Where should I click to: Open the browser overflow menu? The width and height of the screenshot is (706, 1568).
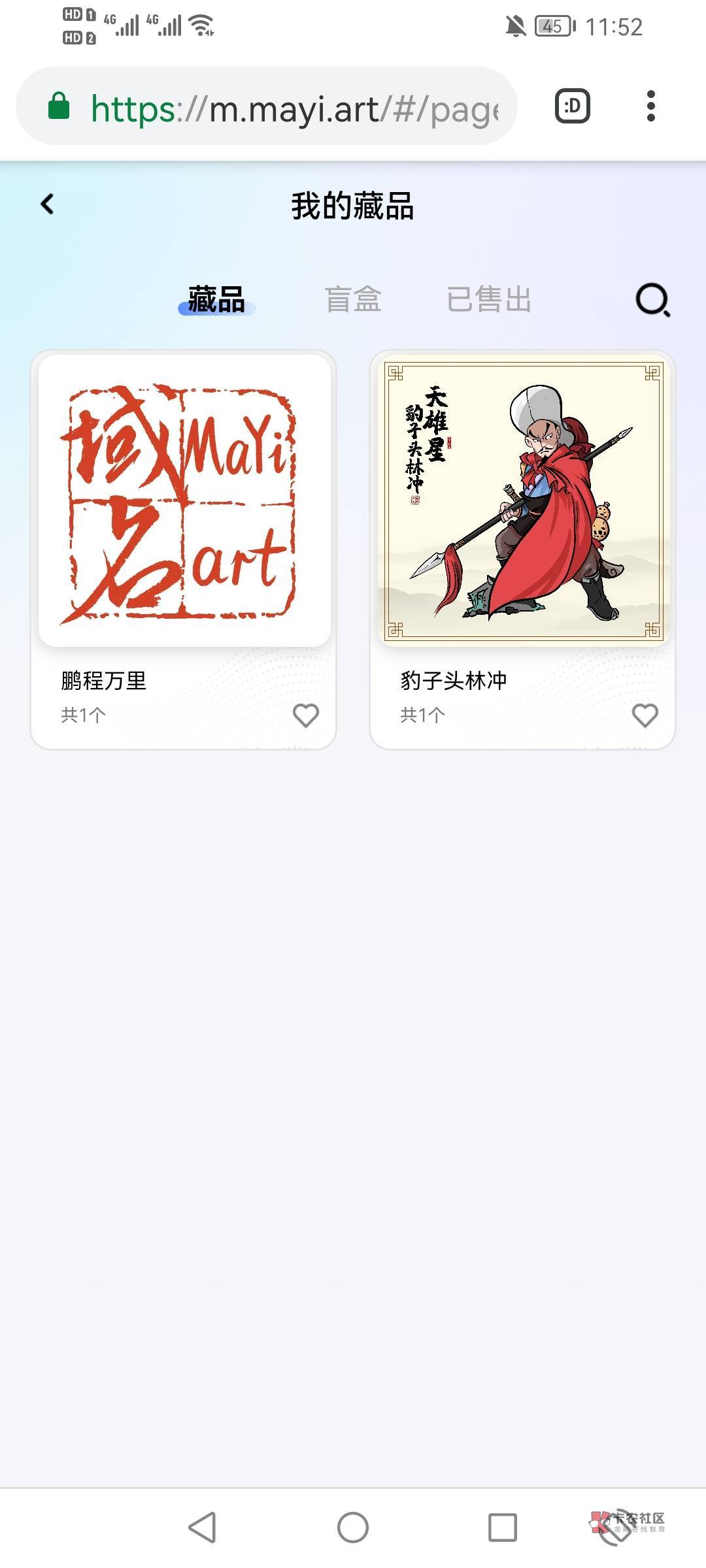pos(650,106)
